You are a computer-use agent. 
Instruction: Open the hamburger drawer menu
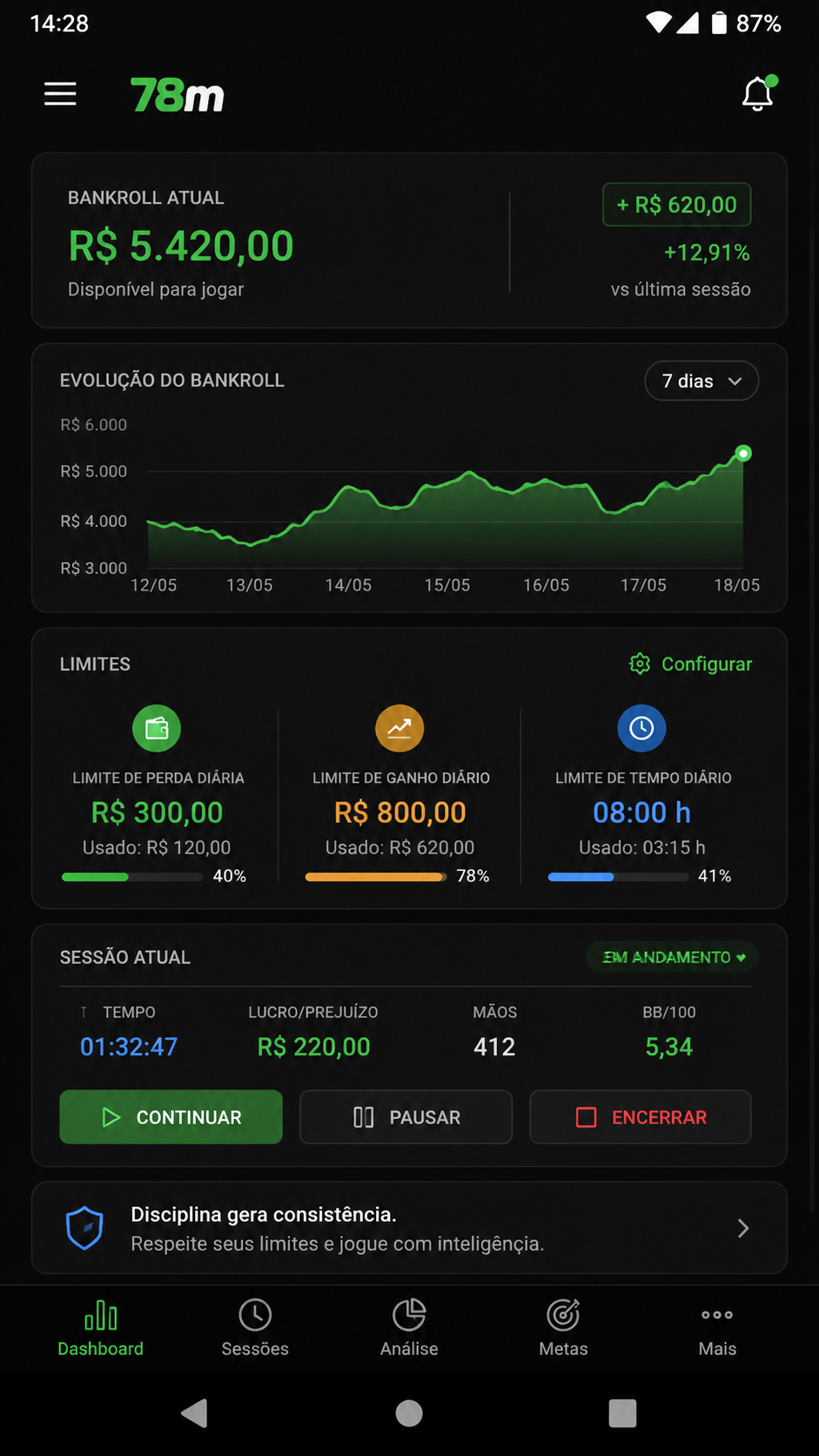(x=60, y=94)
